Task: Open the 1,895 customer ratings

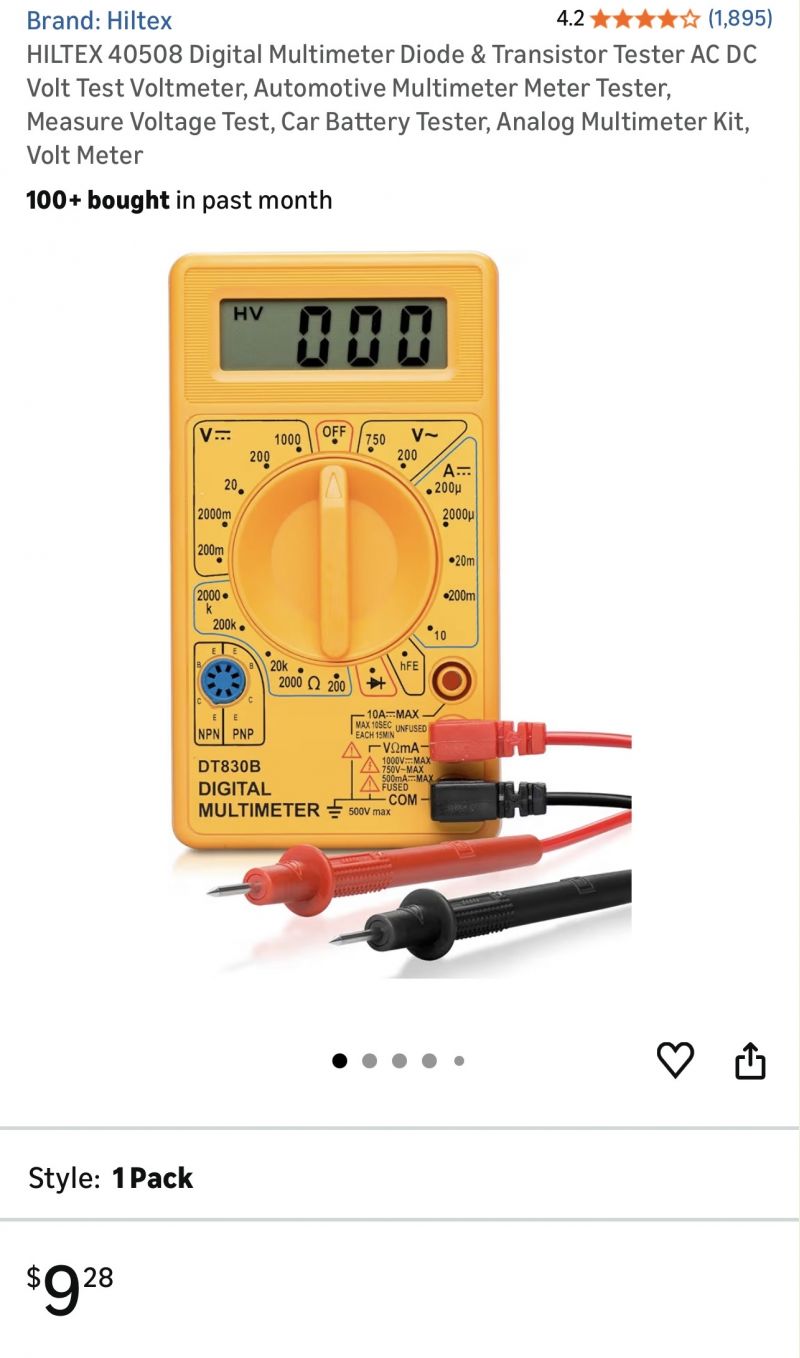Action: pyautogui.click(x=740, y=18)
